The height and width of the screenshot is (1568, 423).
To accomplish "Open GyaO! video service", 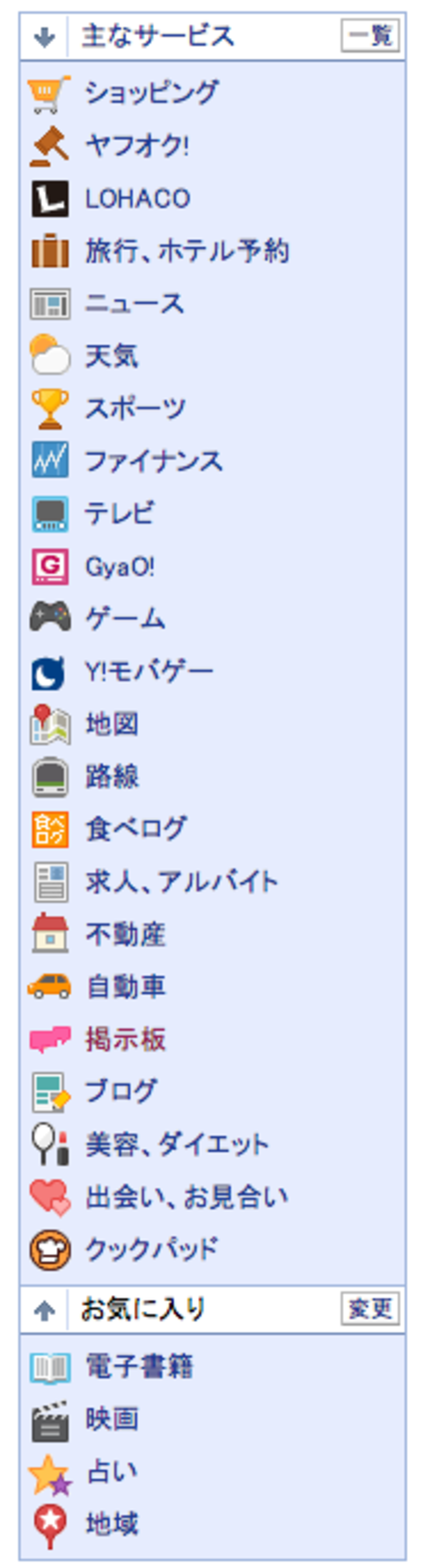I will click(x=120, y=567).
